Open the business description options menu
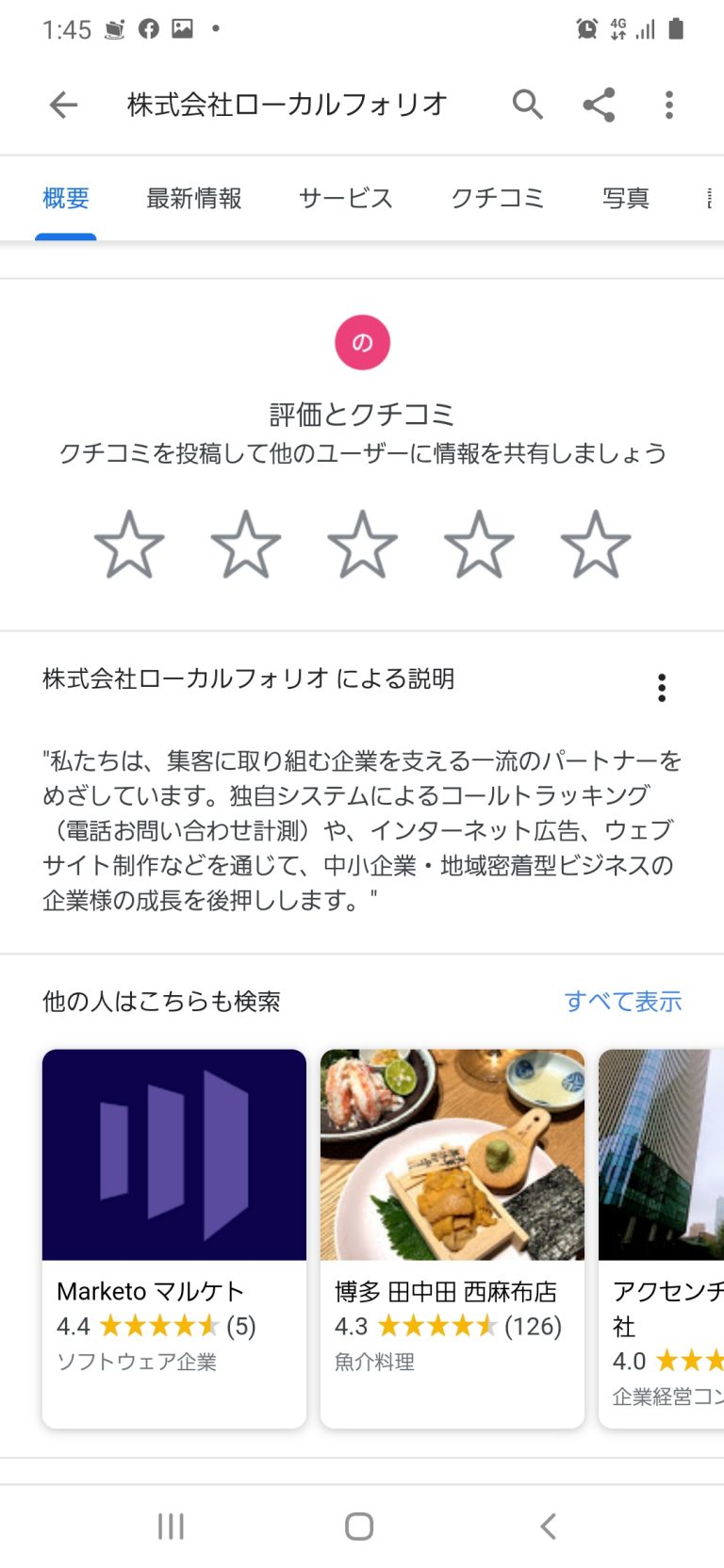724x1568 pixels. pos(662,688)
